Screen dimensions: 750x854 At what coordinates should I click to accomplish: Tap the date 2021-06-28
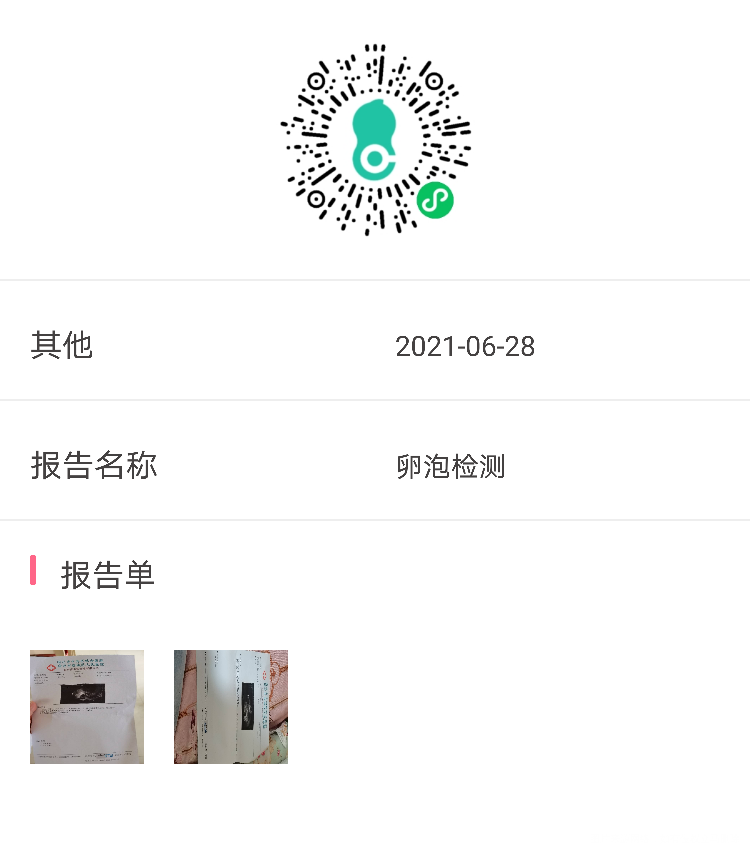(466, 347)
